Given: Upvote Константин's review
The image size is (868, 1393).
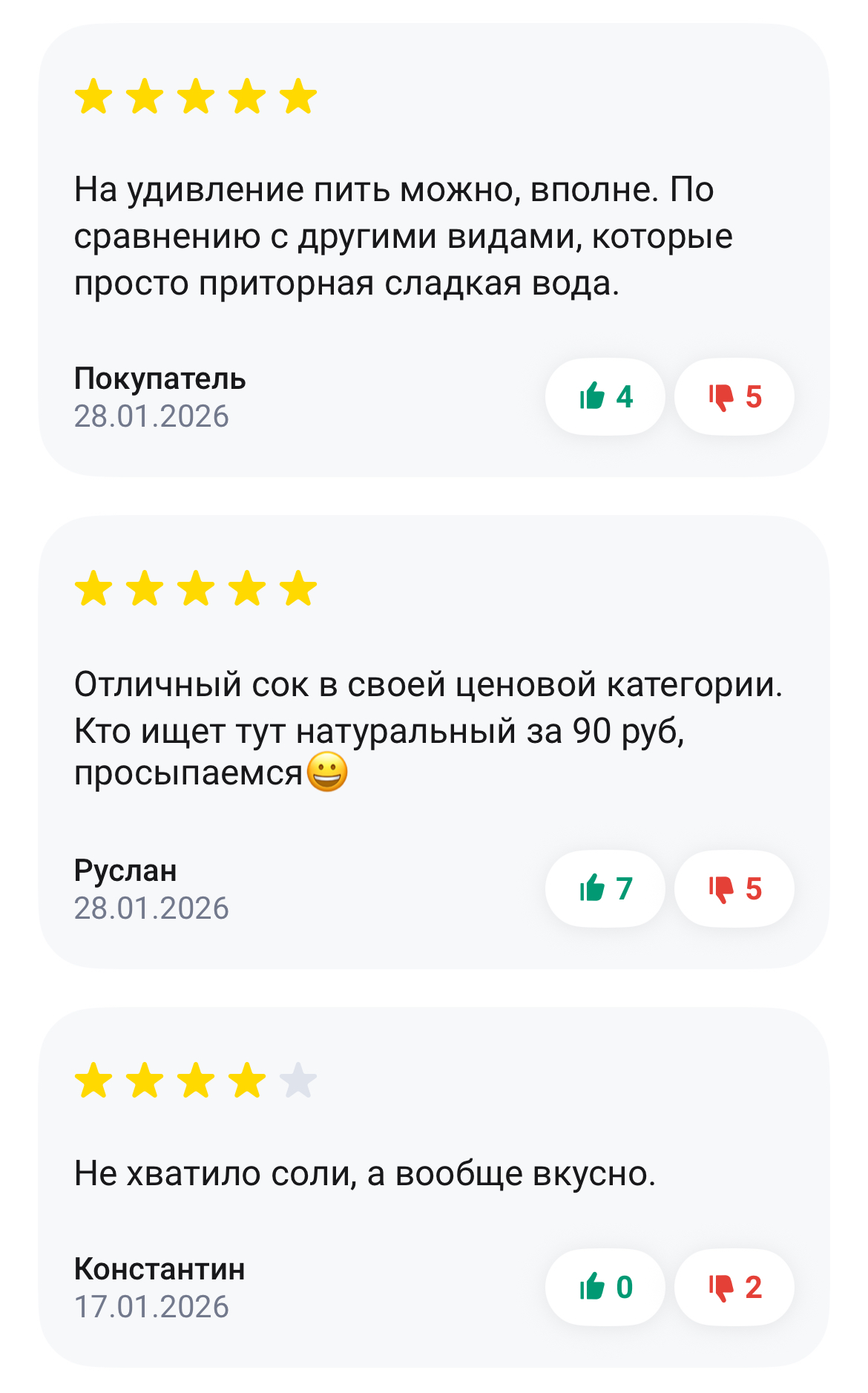Looking at the screenshot, I should pos(605,1287).
